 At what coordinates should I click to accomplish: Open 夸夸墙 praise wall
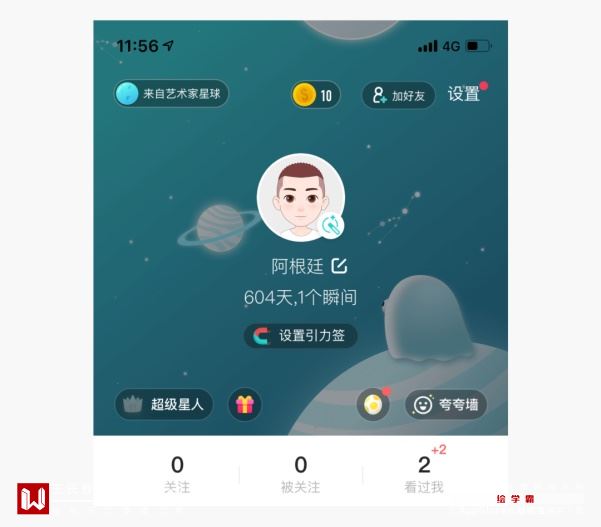[x=446, y=404]
